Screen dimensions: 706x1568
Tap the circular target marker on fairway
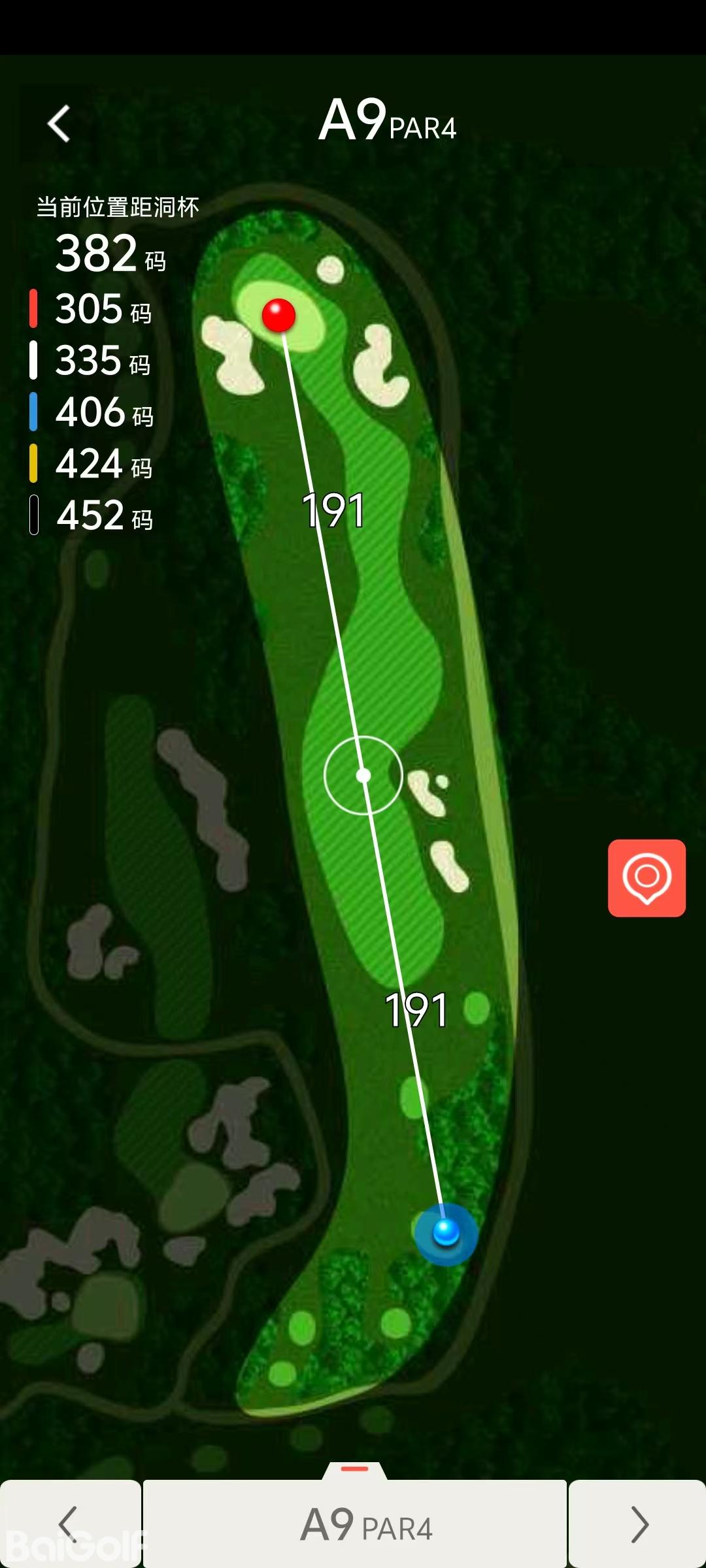point(363,776)
